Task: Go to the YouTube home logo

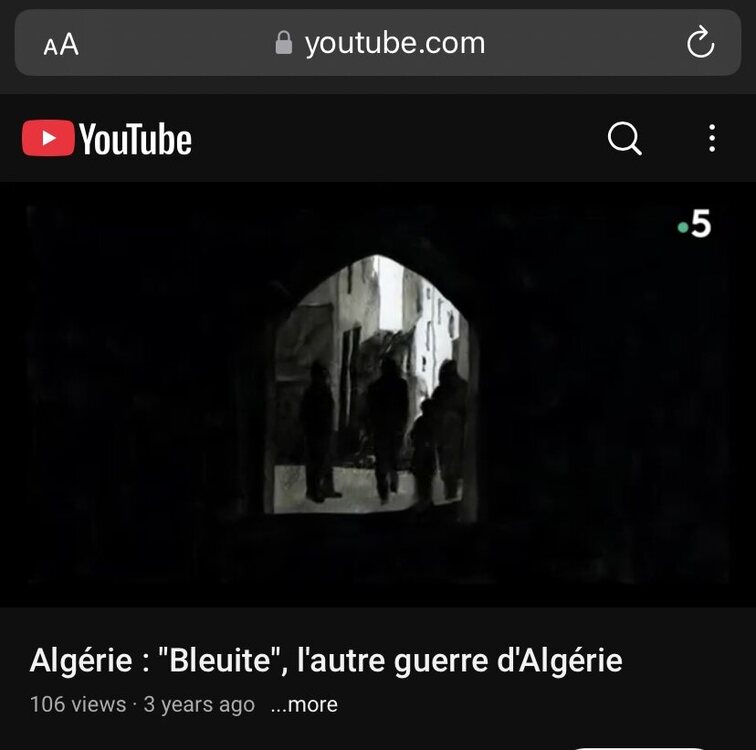Action: [x=107, y=139]
